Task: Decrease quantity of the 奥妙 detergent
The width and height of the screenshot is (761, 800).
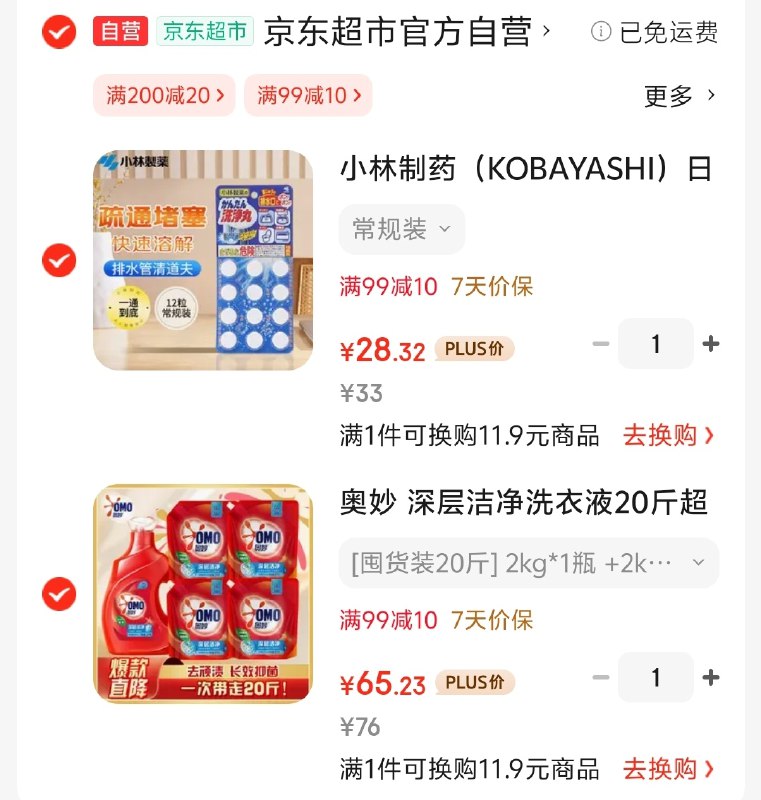Action: coord(600,678)
